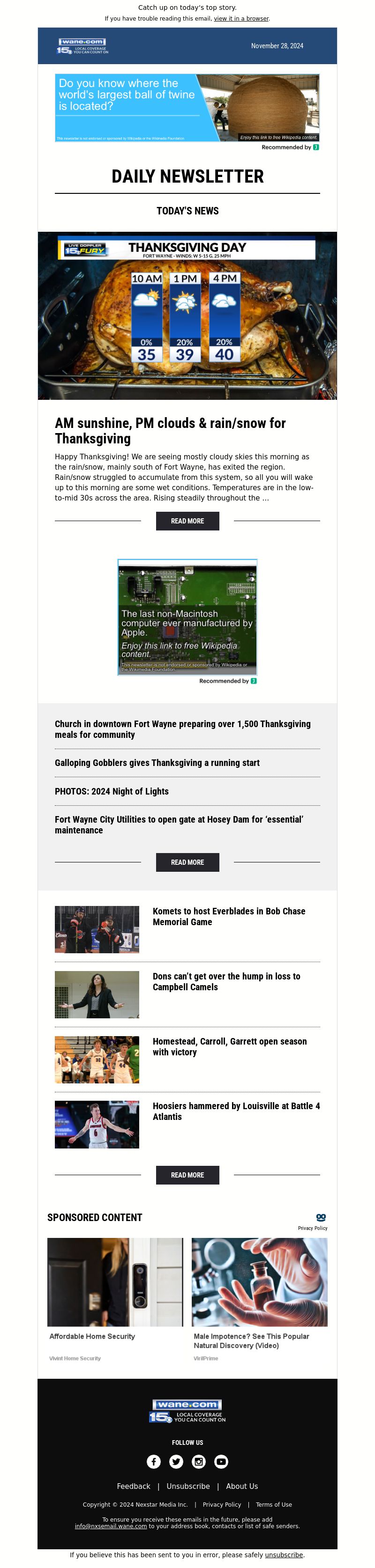Open WANE 15 YouTube channel
Screen dimensions: 375x1568
[x=221, y=1461]
